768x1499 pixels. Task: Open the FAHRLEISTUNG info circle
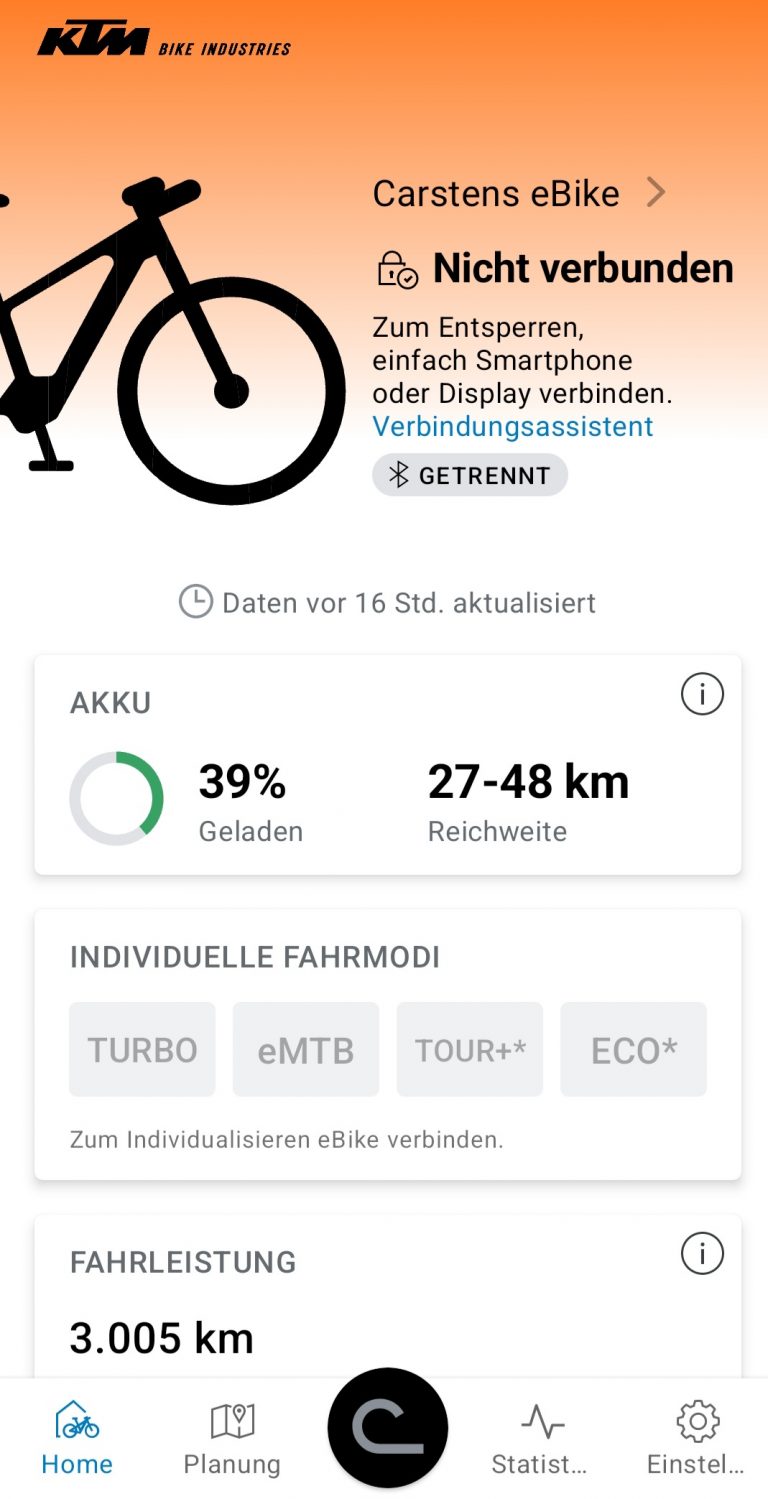click(702, 1253)
